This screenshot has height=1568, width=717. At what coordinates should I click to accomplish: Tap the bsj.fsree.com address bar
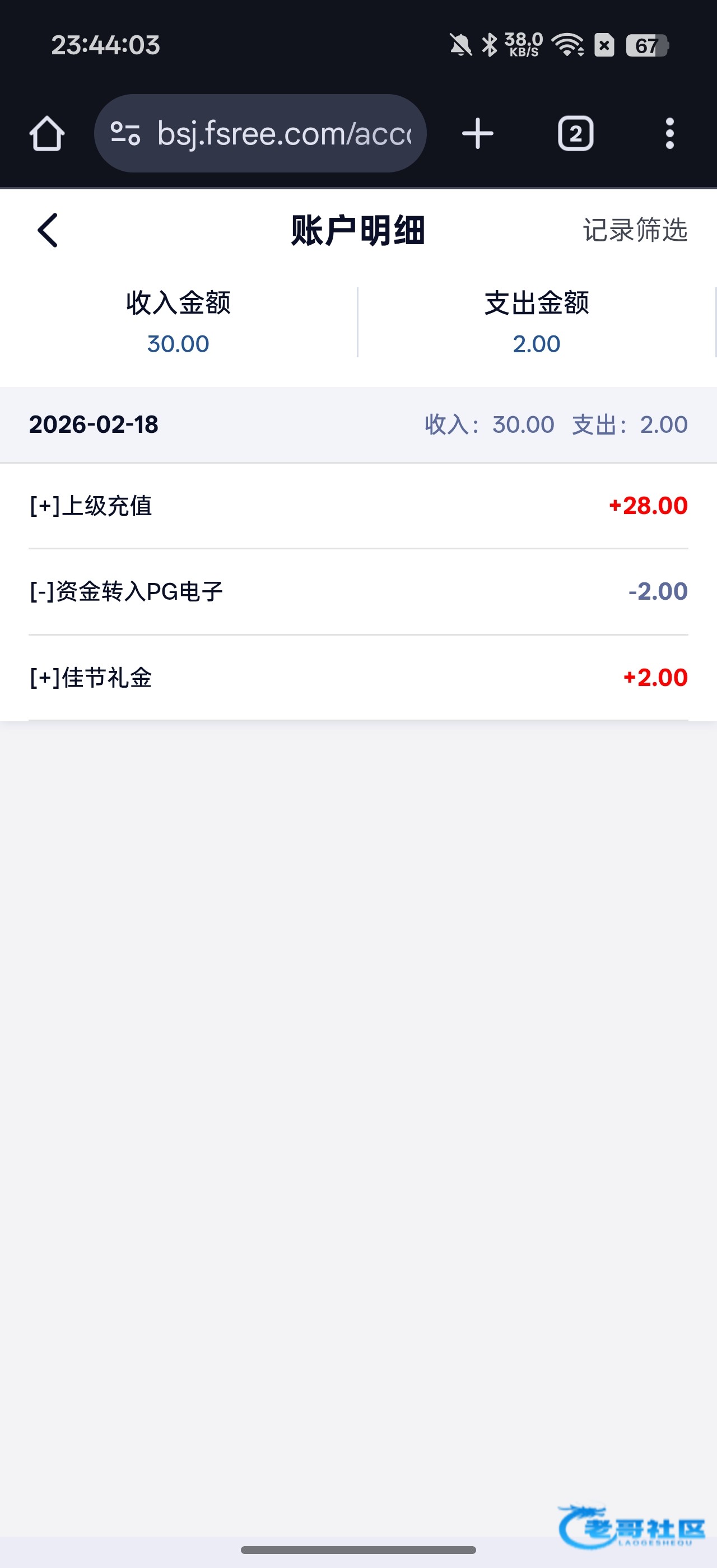(283, 133)
